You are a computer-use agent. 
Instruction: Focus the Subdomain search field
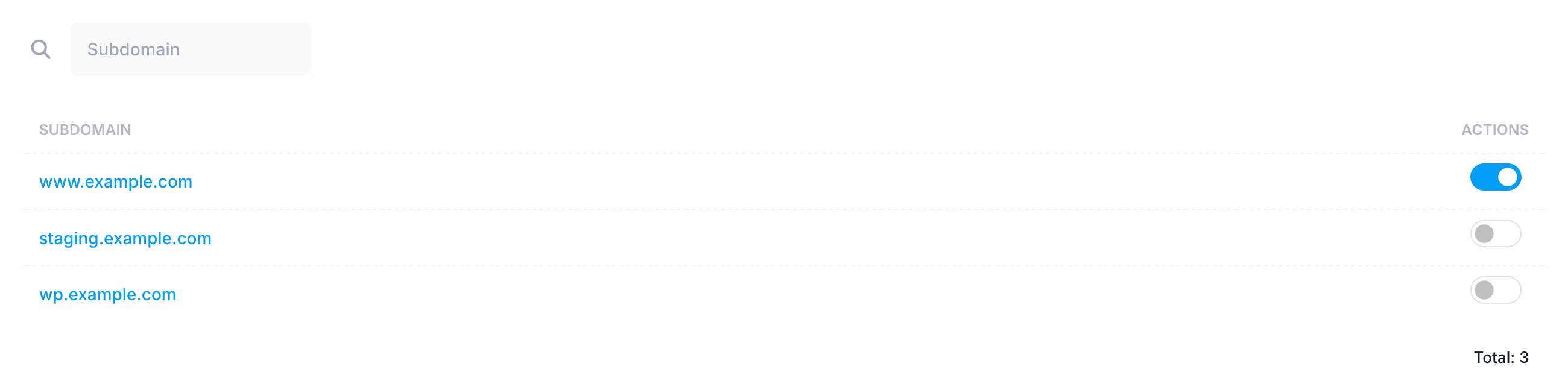[x=191, y=49]
